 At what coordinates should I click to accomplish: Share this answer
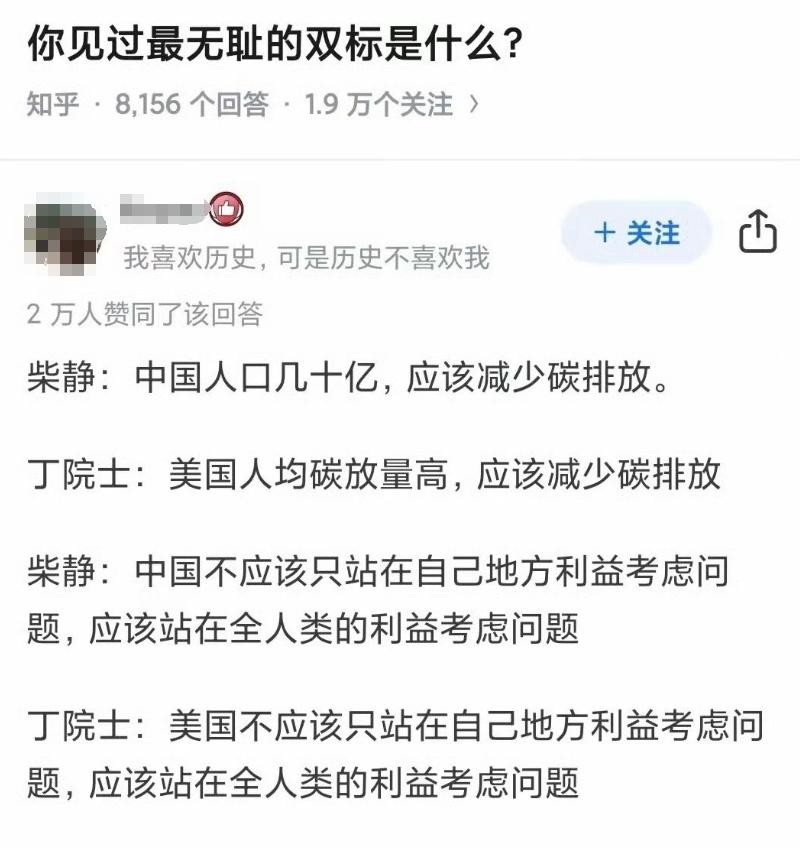click(757, 232)
